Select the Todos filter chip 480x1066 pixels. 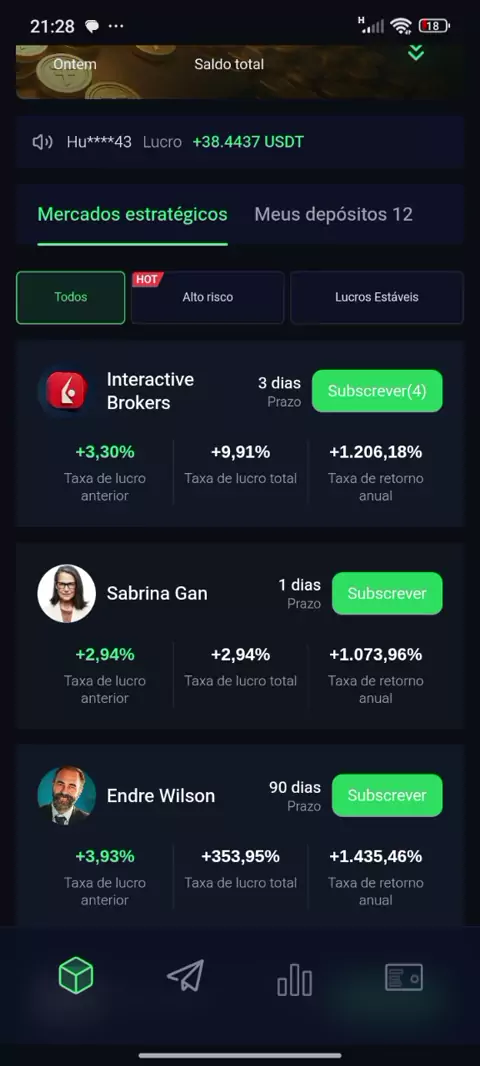tap(71, 298)
